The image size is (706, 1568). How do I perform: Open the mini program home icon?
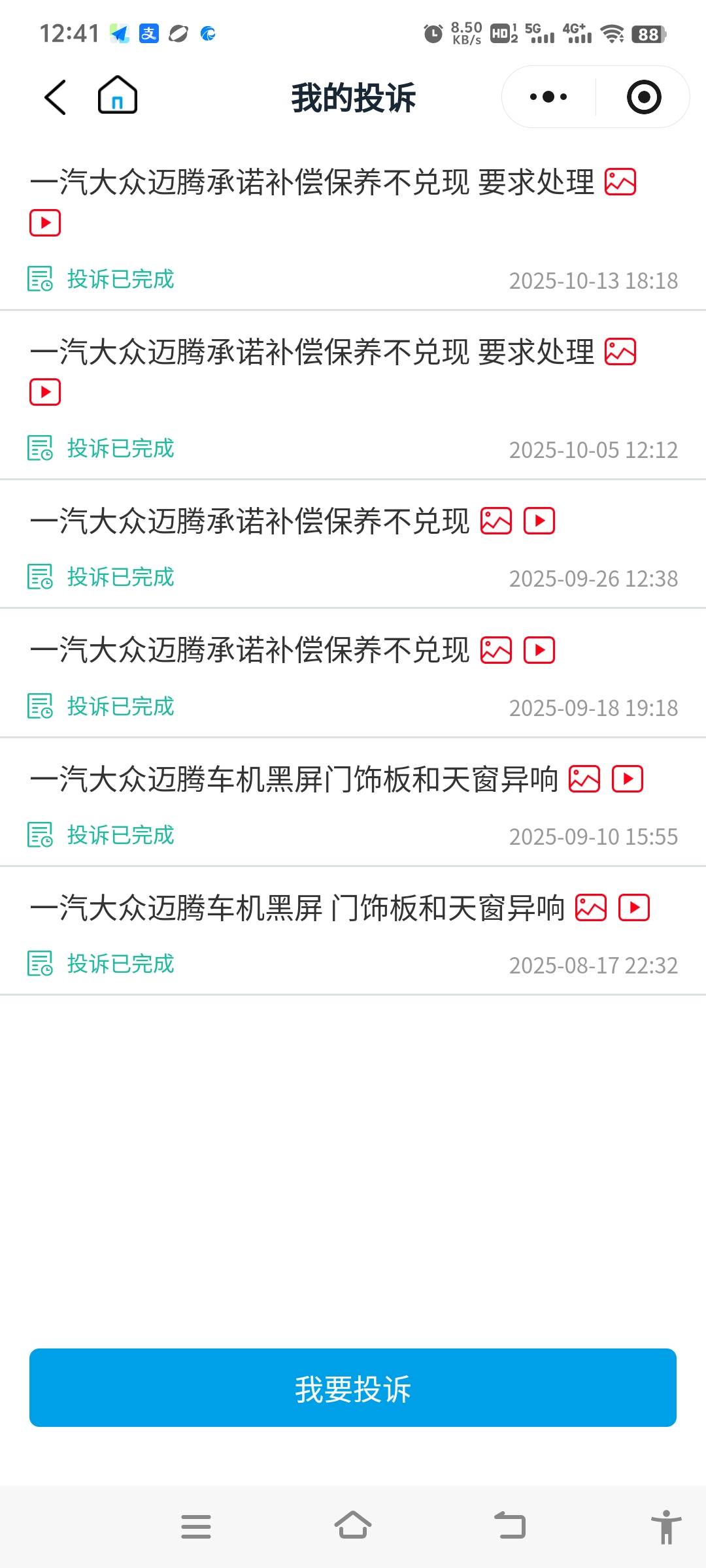[x=118, y=96]
